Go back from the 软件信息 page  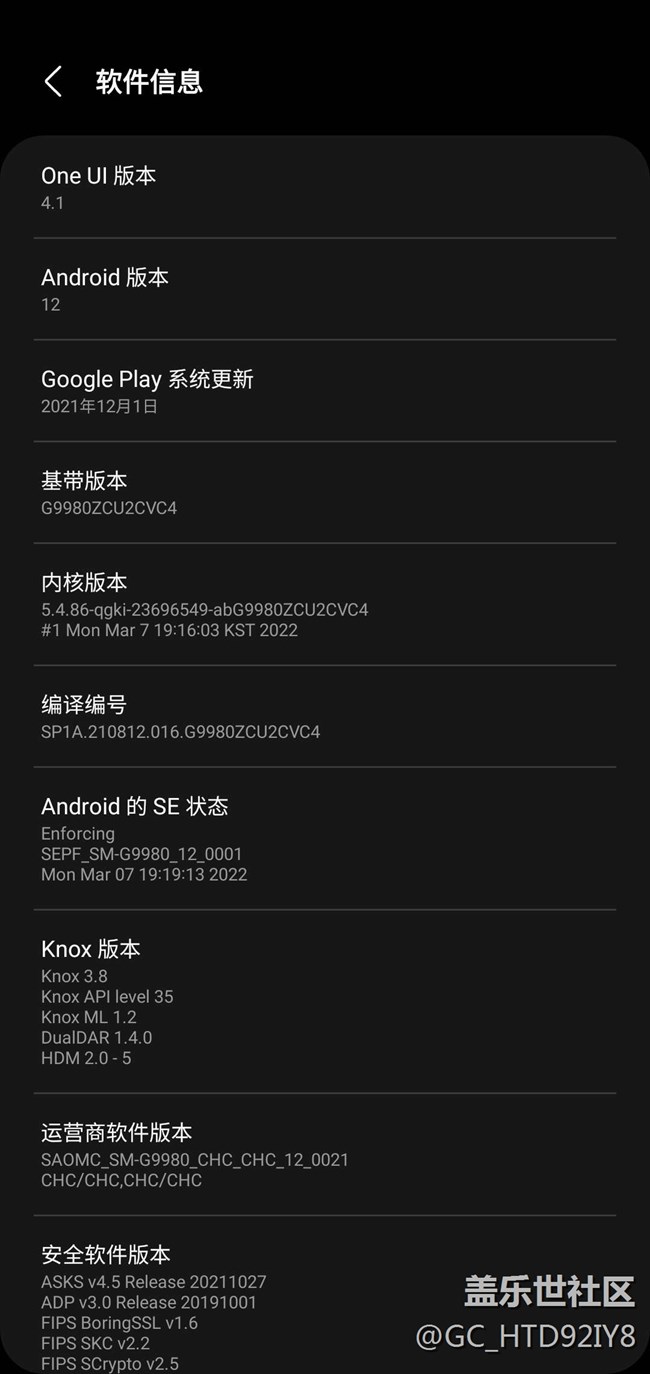tap(54, 82)
